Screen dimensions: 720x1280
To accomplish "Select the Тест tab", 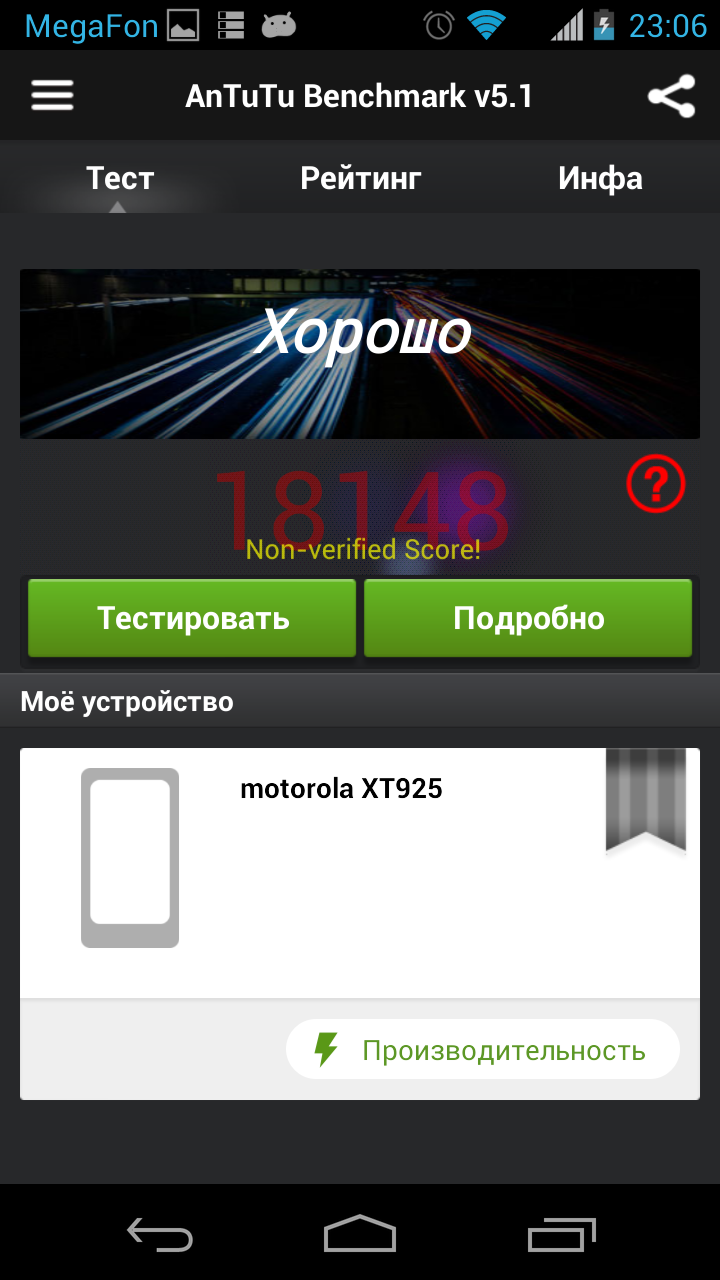I will pyautogui.click(x=120, y=179).
